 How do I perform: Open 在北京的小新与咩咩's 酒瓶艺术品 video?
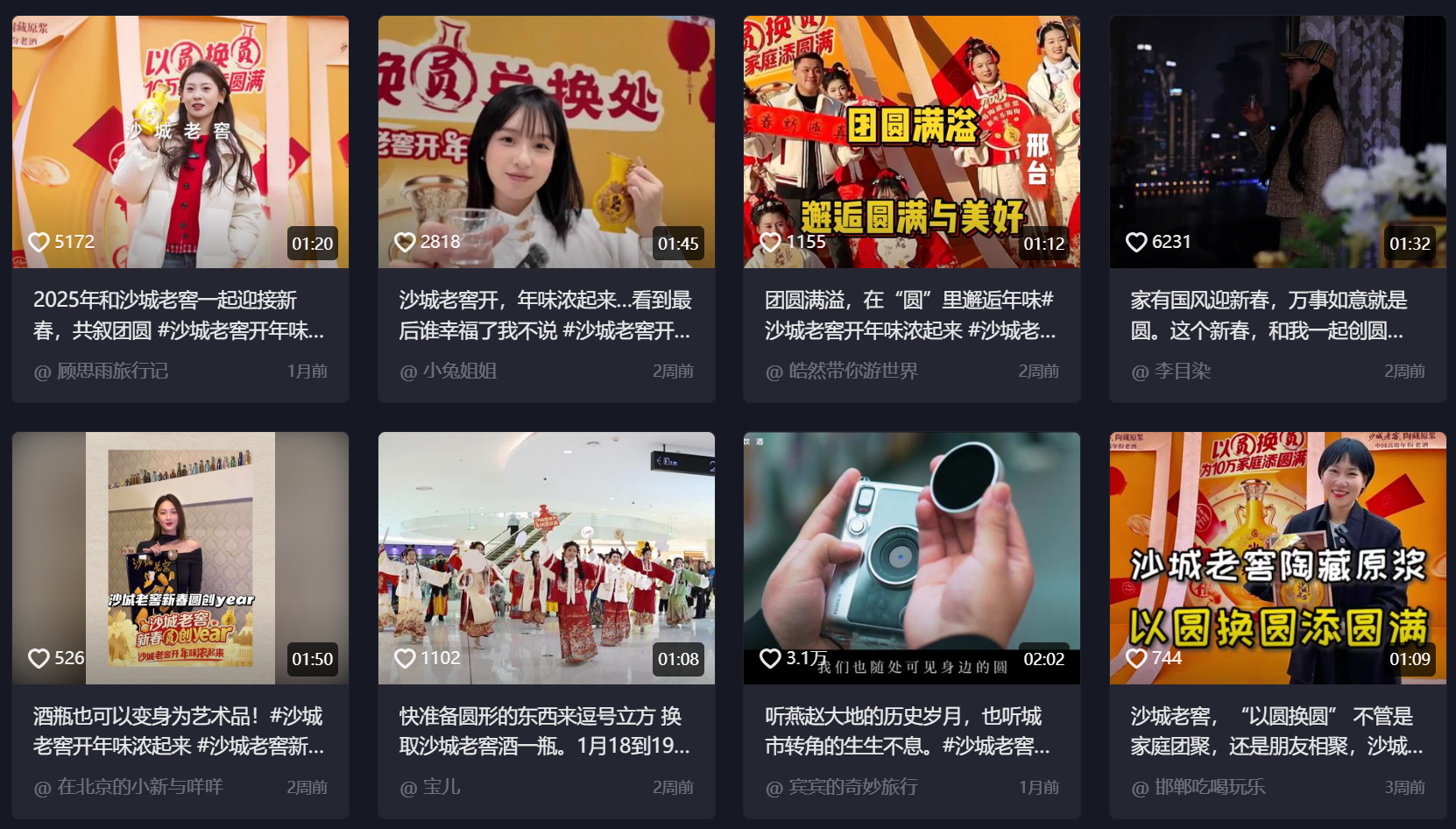coord(180,557)
